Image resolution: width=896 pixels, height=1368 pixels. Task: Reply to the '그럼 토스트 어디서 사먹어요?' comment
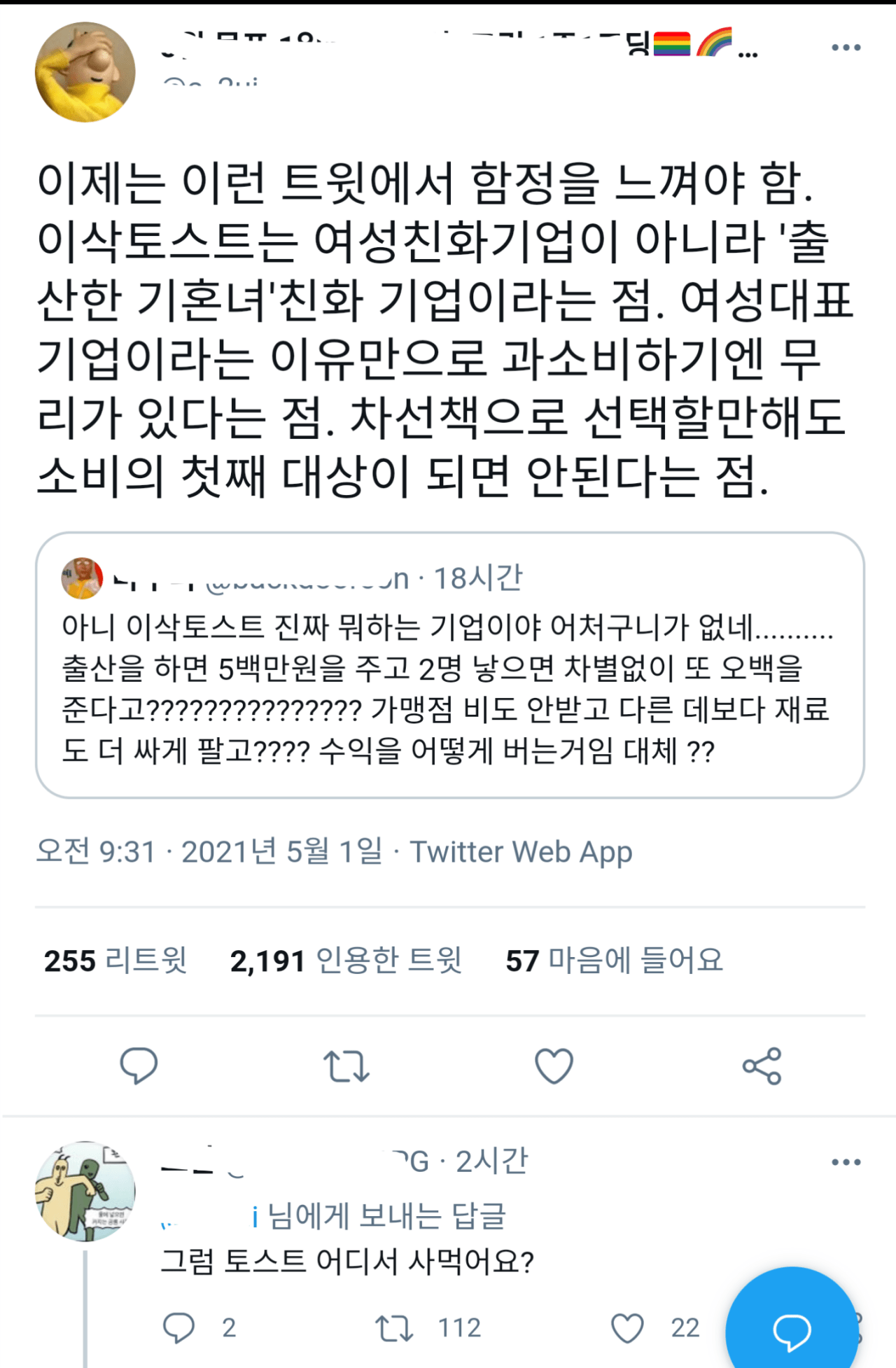[x=178, y=1328]
